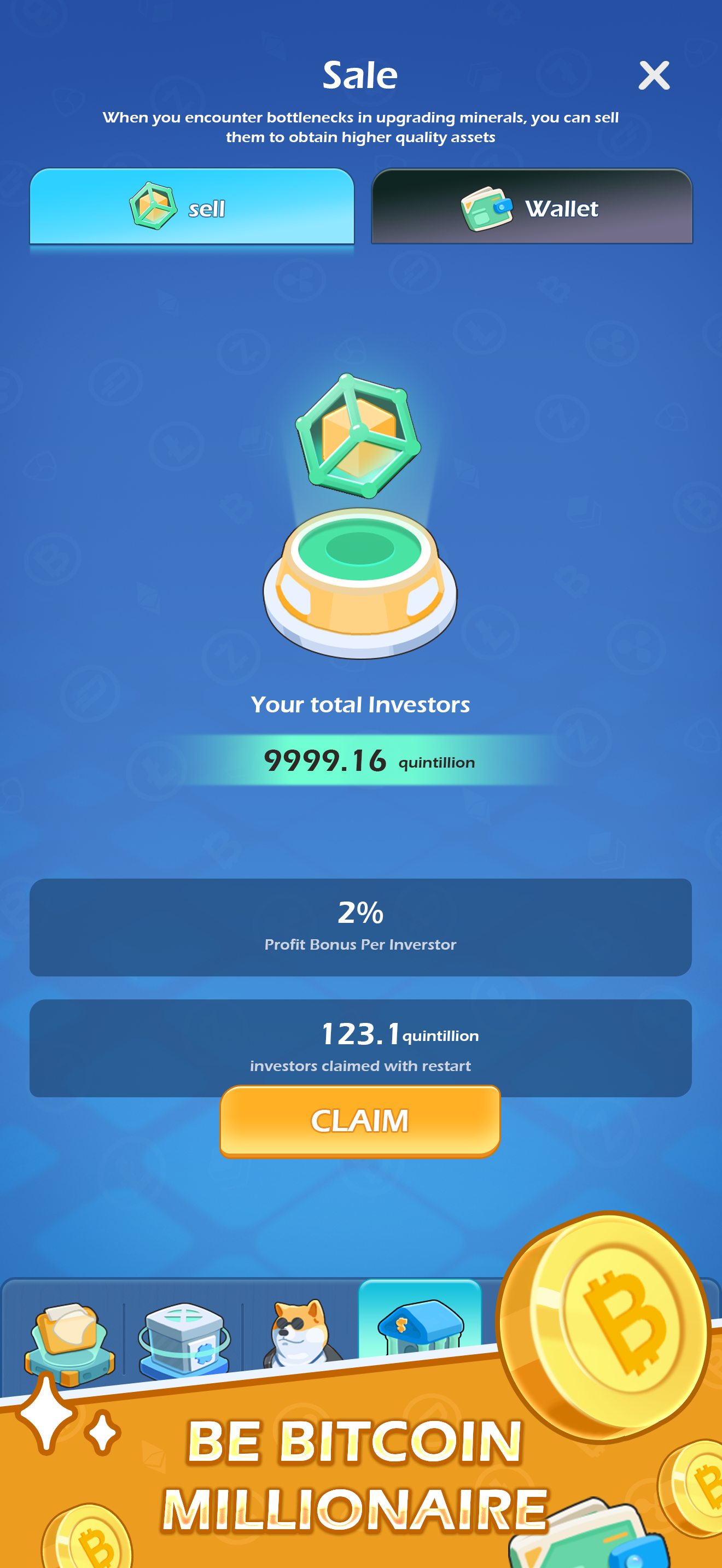Enable the sell tab selection
722x1568 pixels.
click(192, 208)
